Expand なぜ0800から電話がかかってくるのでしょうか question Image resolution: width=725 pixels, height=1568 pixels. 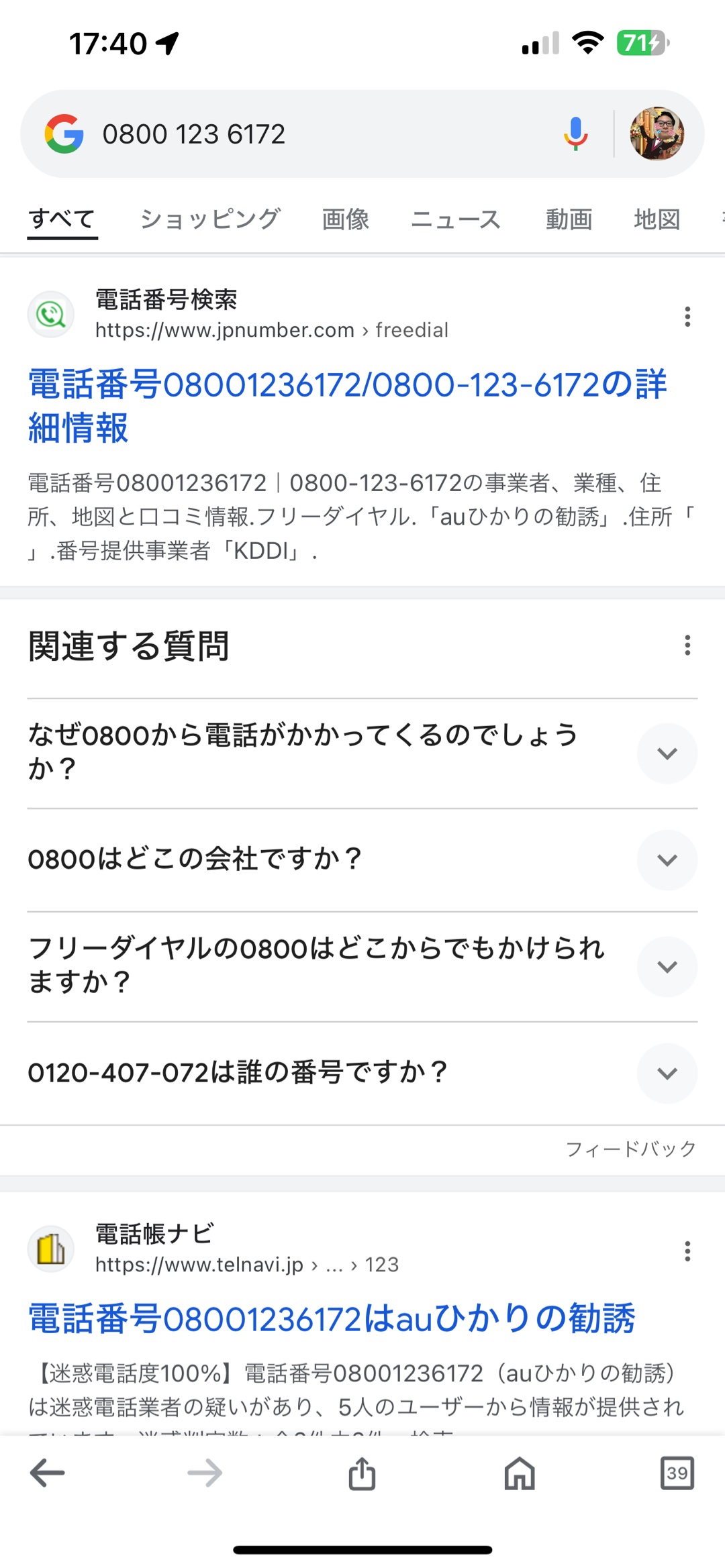[x=362, y=753]
